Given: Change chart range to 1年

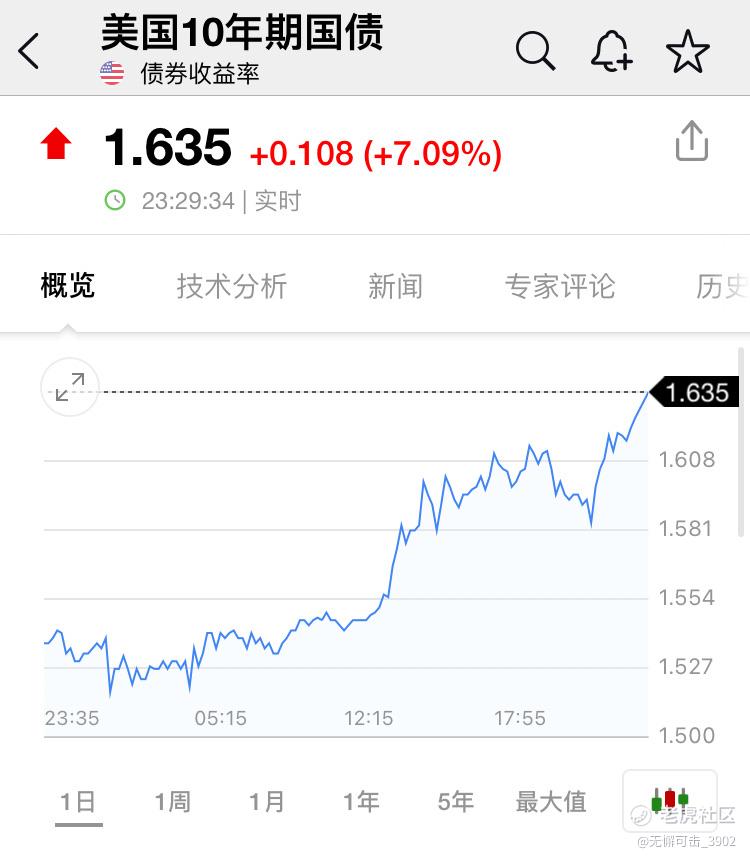Looking at the screenshot, I should coord(361,801).
